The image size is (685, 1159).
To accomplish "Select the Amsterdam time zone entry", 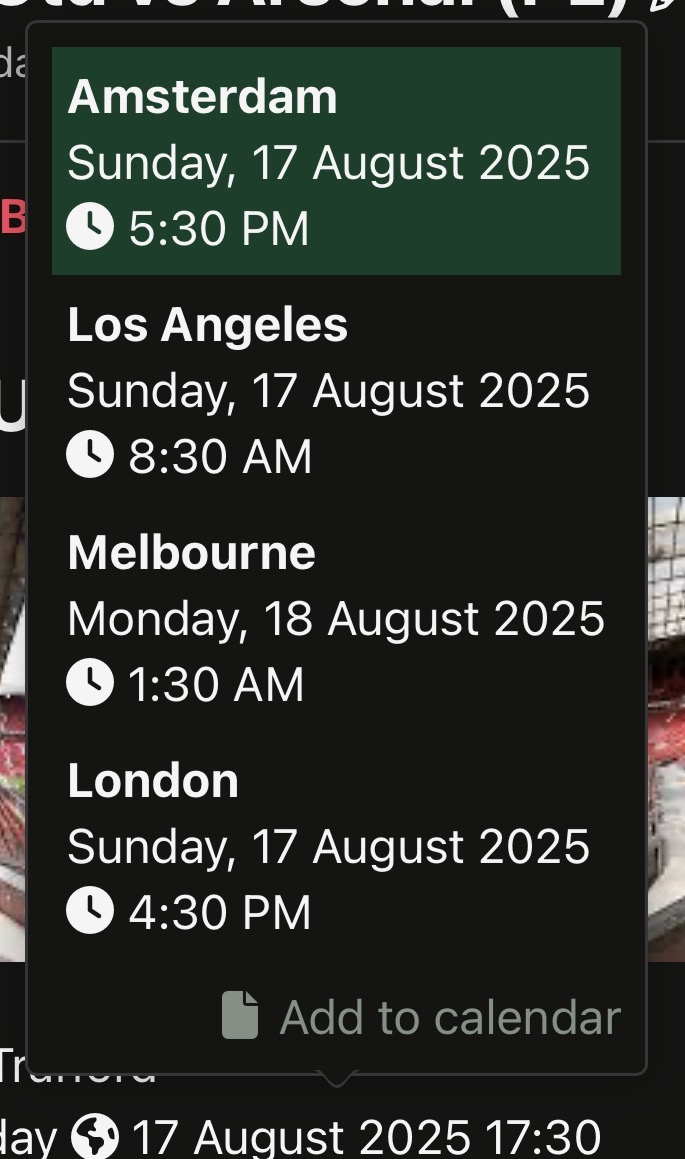I will coord(336,161).
